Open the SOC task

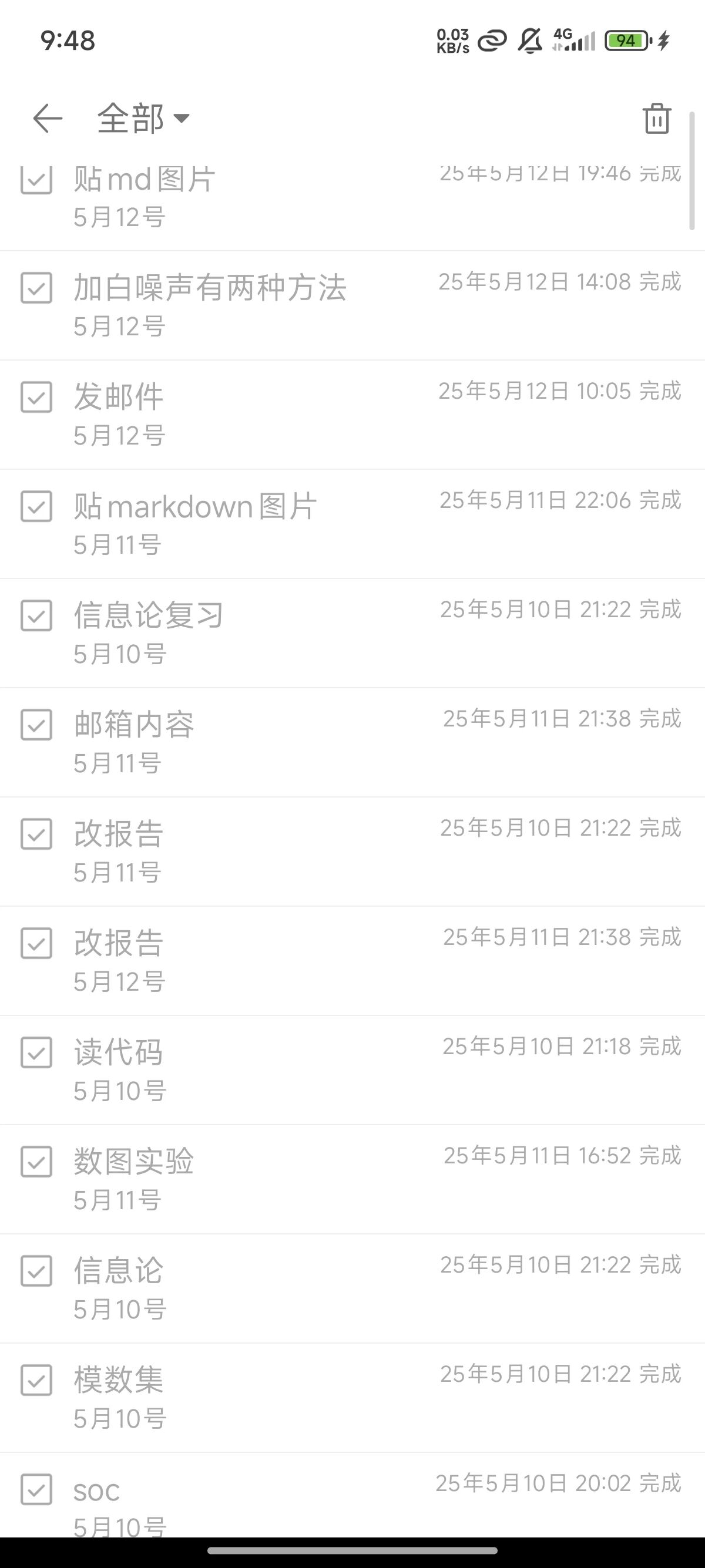point(98,1492)
